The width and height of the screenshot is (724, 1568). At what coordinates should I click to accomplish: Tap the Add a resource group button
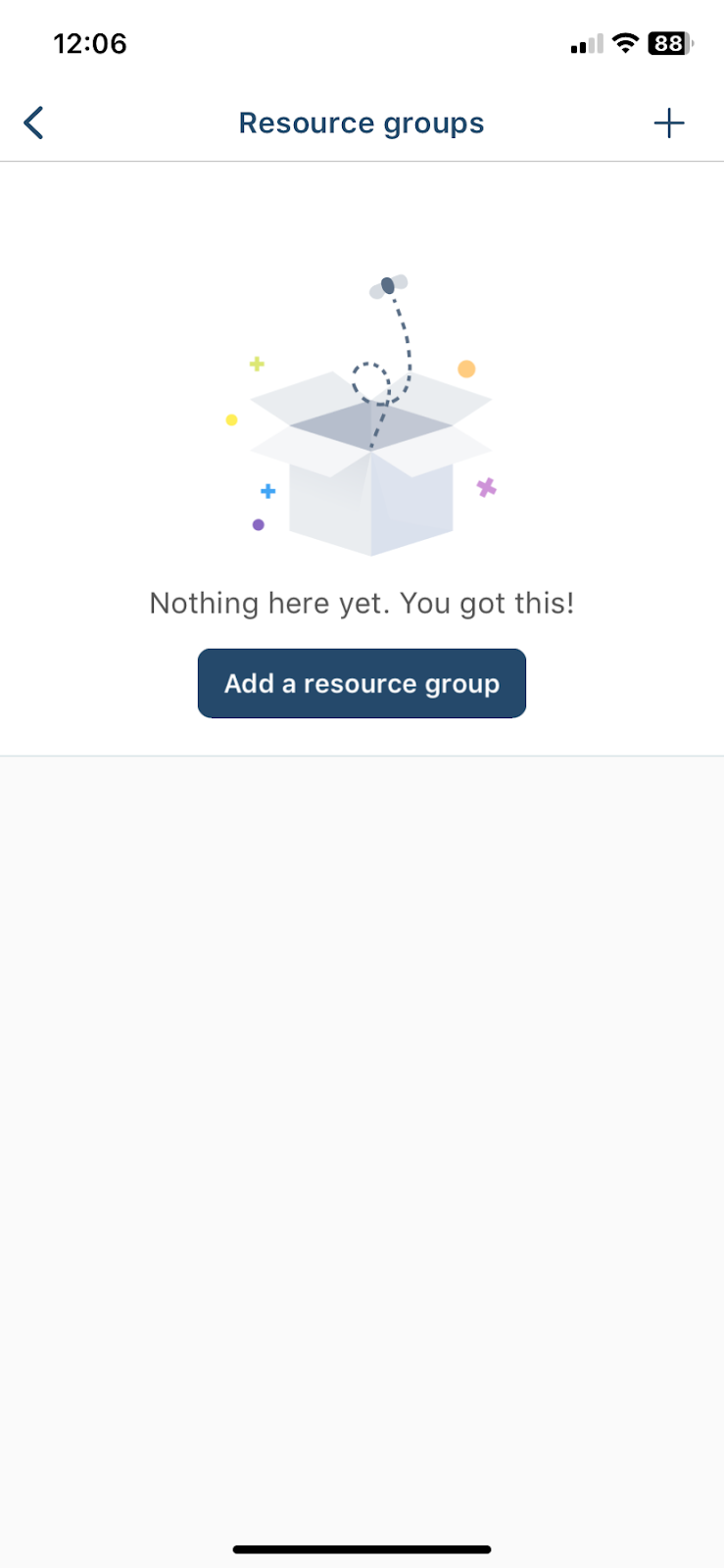pyautogui.click(x=362, y=683)
